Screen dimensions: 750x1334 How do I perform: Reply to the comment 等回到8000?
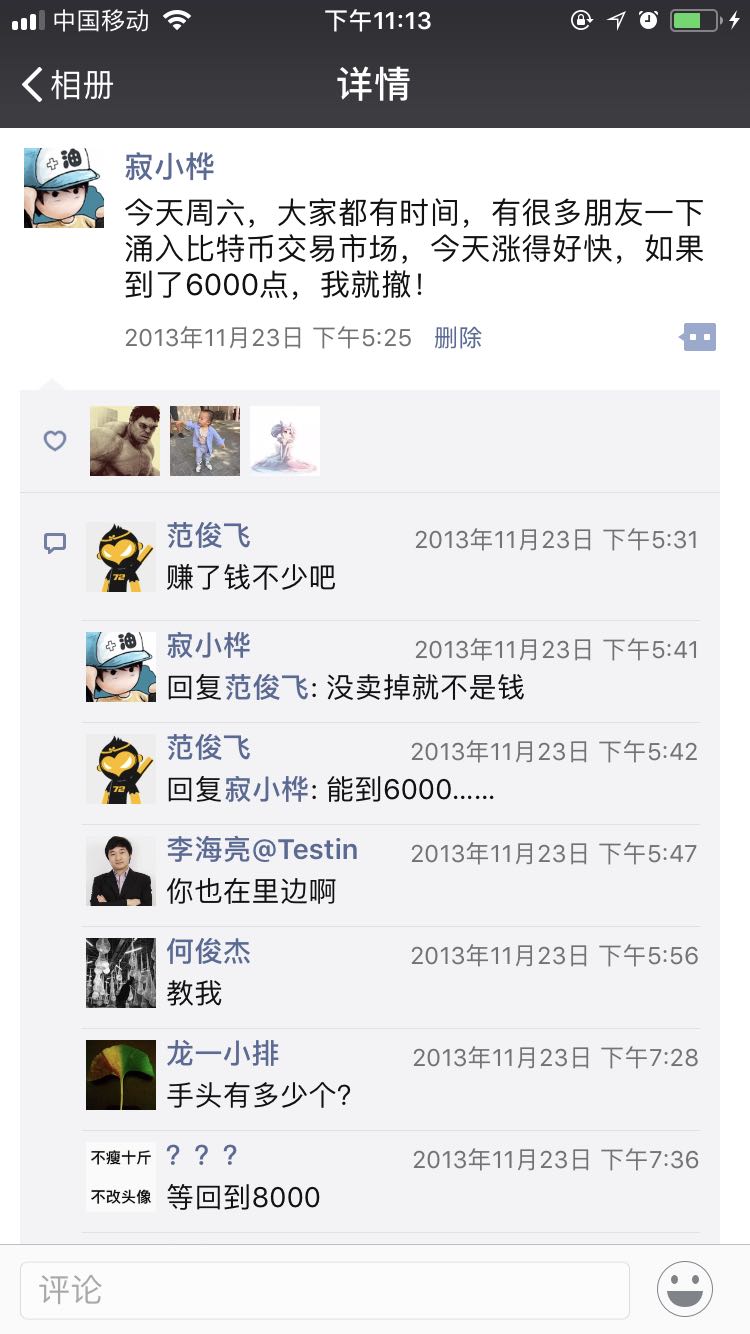pos(244,1197)
